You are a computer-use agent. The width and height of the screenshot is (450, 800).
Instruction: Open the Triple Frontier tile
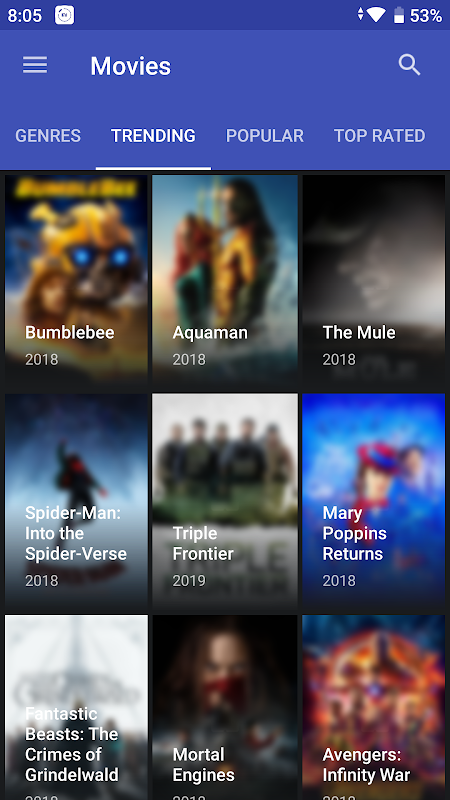(x=225, y=502)
